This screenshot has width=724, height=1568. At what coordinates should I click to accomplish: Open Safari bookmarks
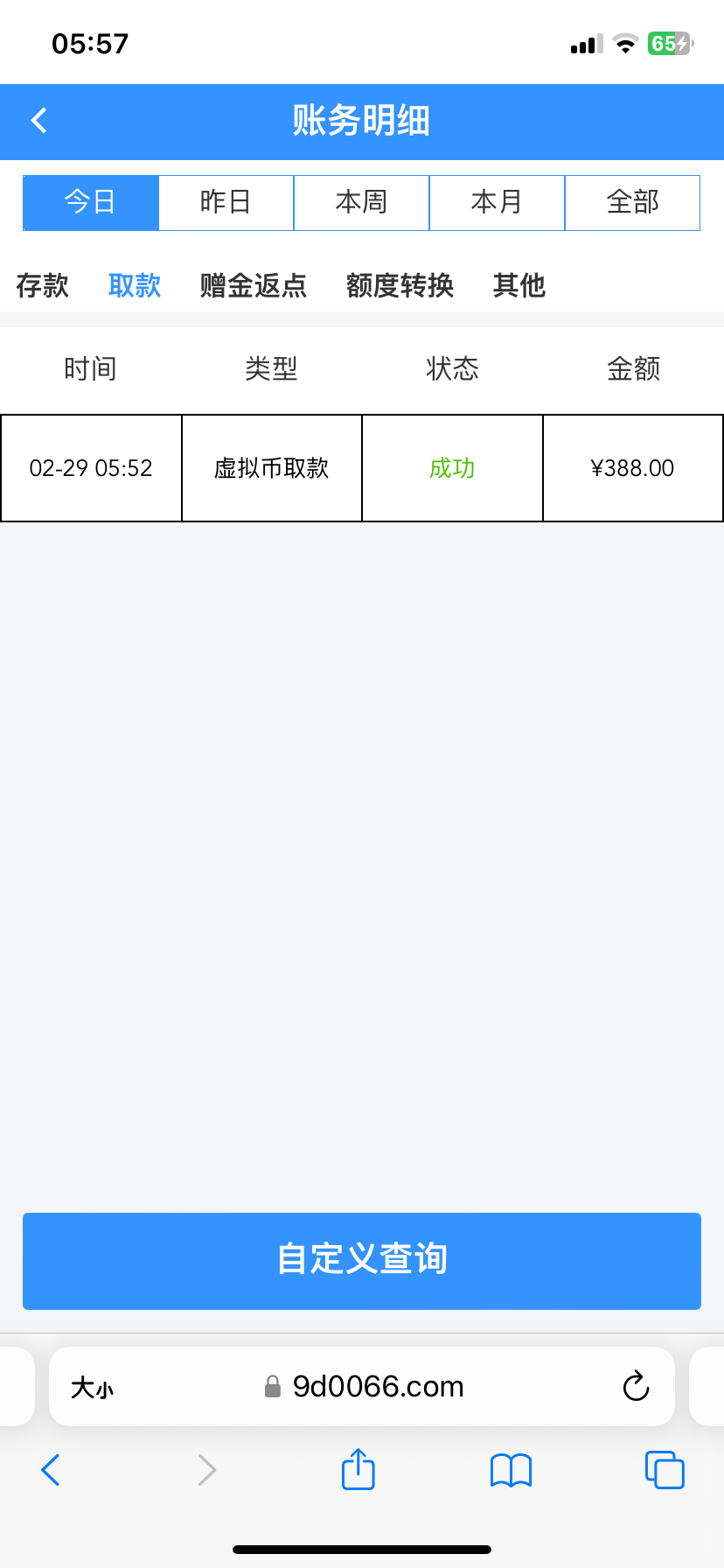pyautogui.click(x=511, y=1470)
